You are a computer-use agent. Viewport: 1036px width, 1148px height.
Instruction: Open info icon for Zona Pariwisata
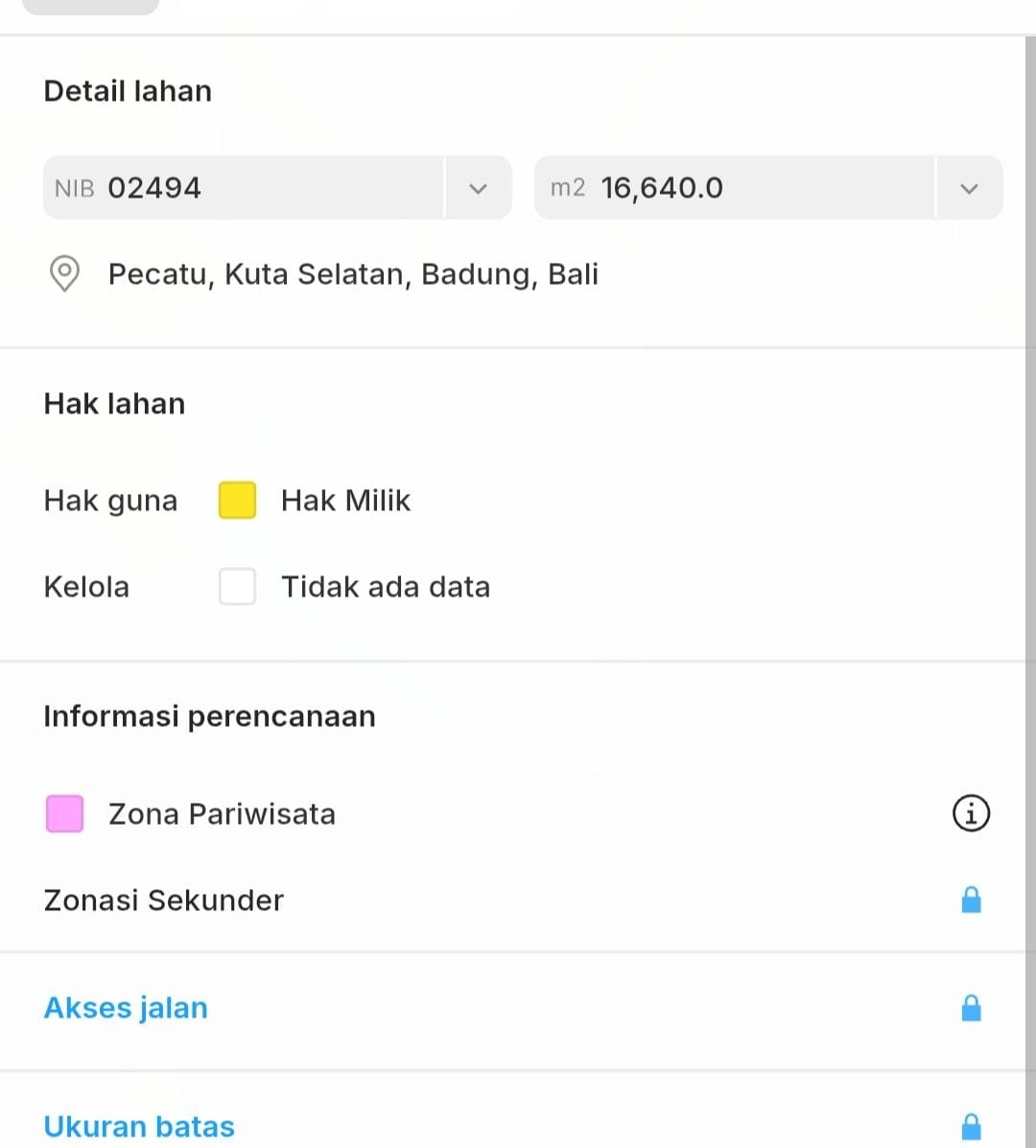(971, 813)
